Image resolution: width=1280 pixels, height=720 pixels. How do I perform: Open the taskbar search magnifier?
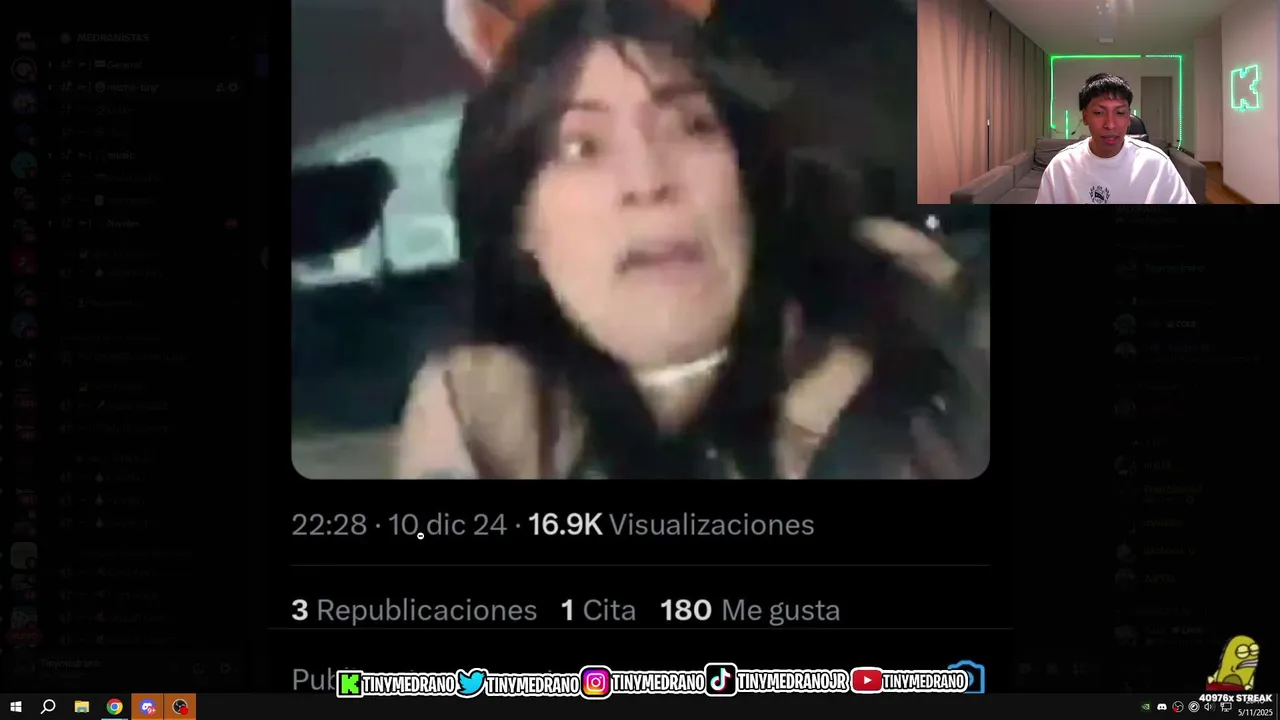48,707
